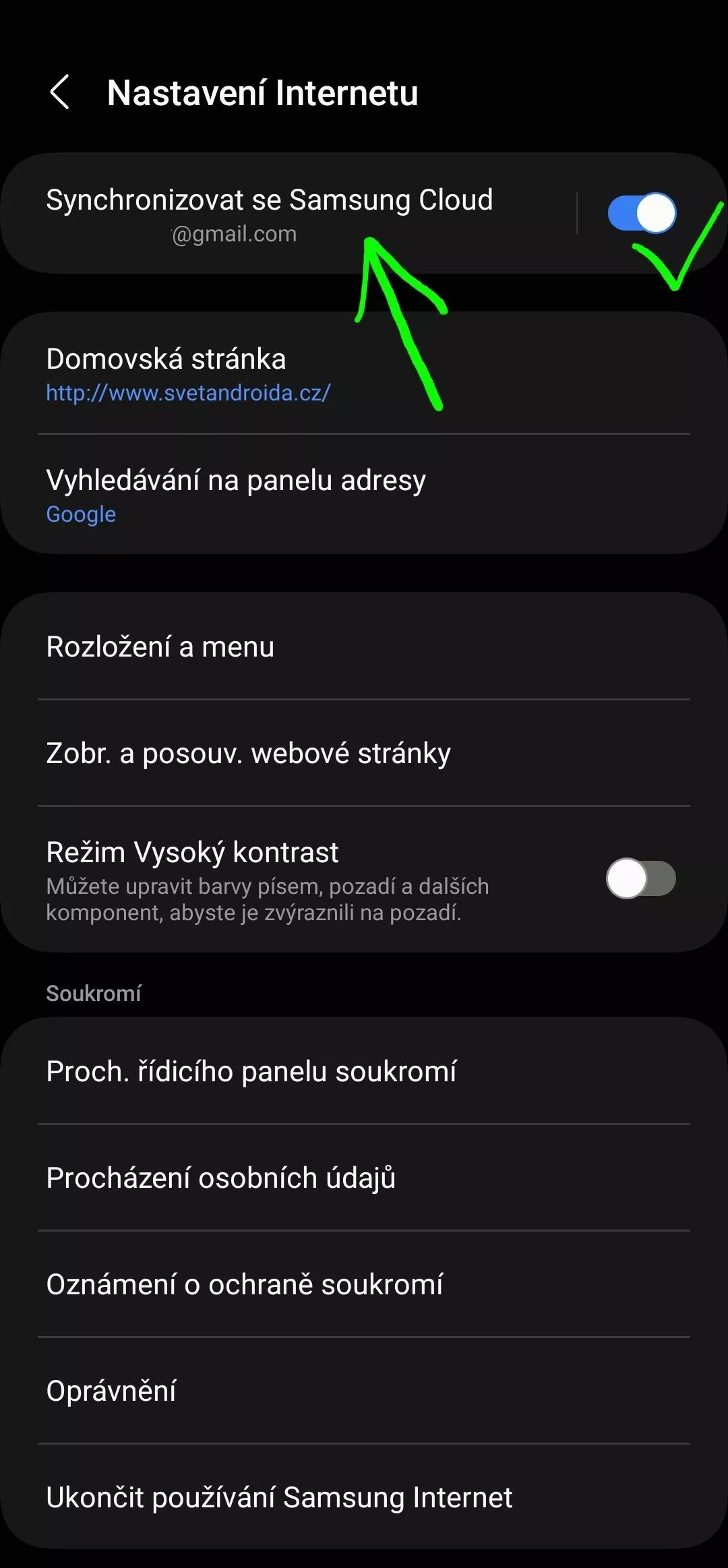The image size is (728, 1568).
Task: Open Proch. řídicího panelu soukromí
Action: click(x=364, y=1071)
